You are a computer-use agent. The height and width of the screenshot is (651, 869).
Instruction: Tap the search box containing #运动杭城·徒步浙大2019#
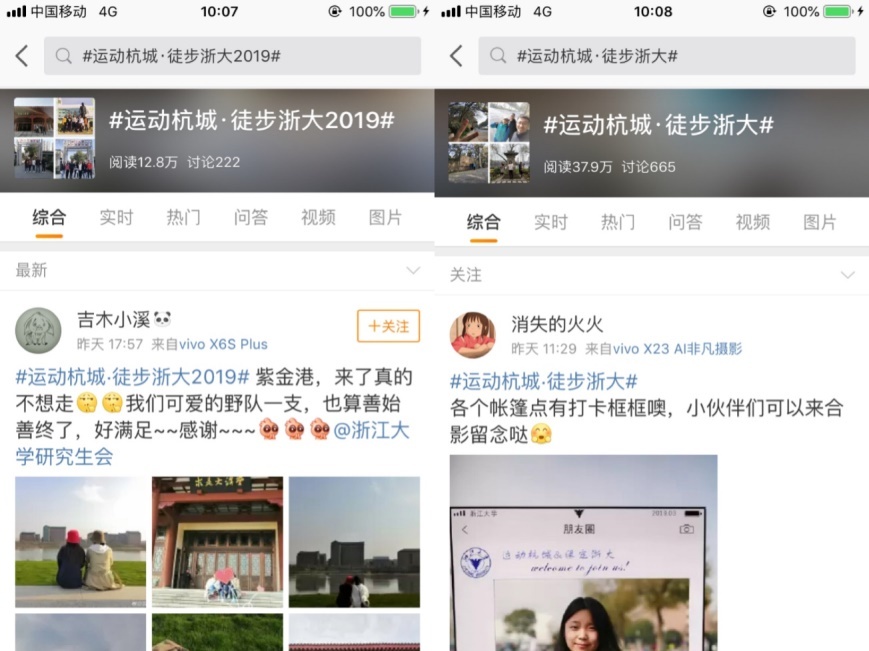pyautogui.click(x=232, y=56)
